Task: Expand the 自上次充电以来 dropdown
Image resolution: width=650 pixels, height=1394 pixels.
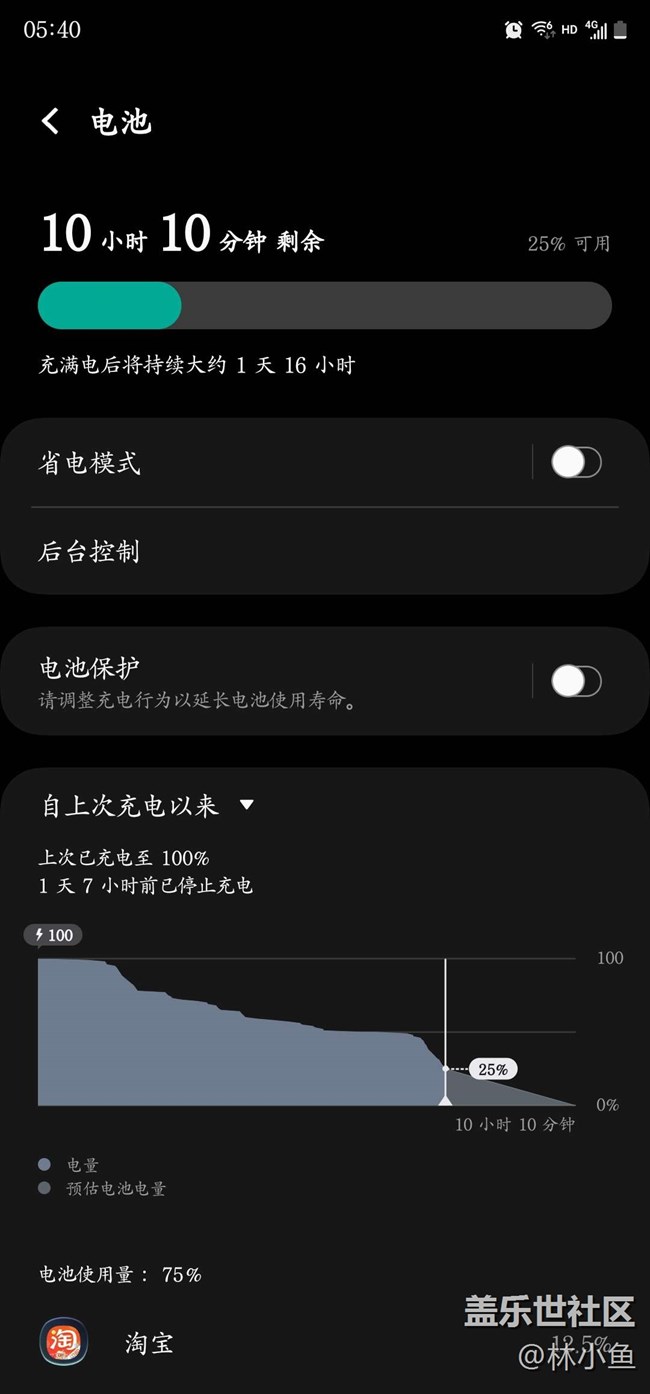Action: pyautogui.click(x=148, y=806)
